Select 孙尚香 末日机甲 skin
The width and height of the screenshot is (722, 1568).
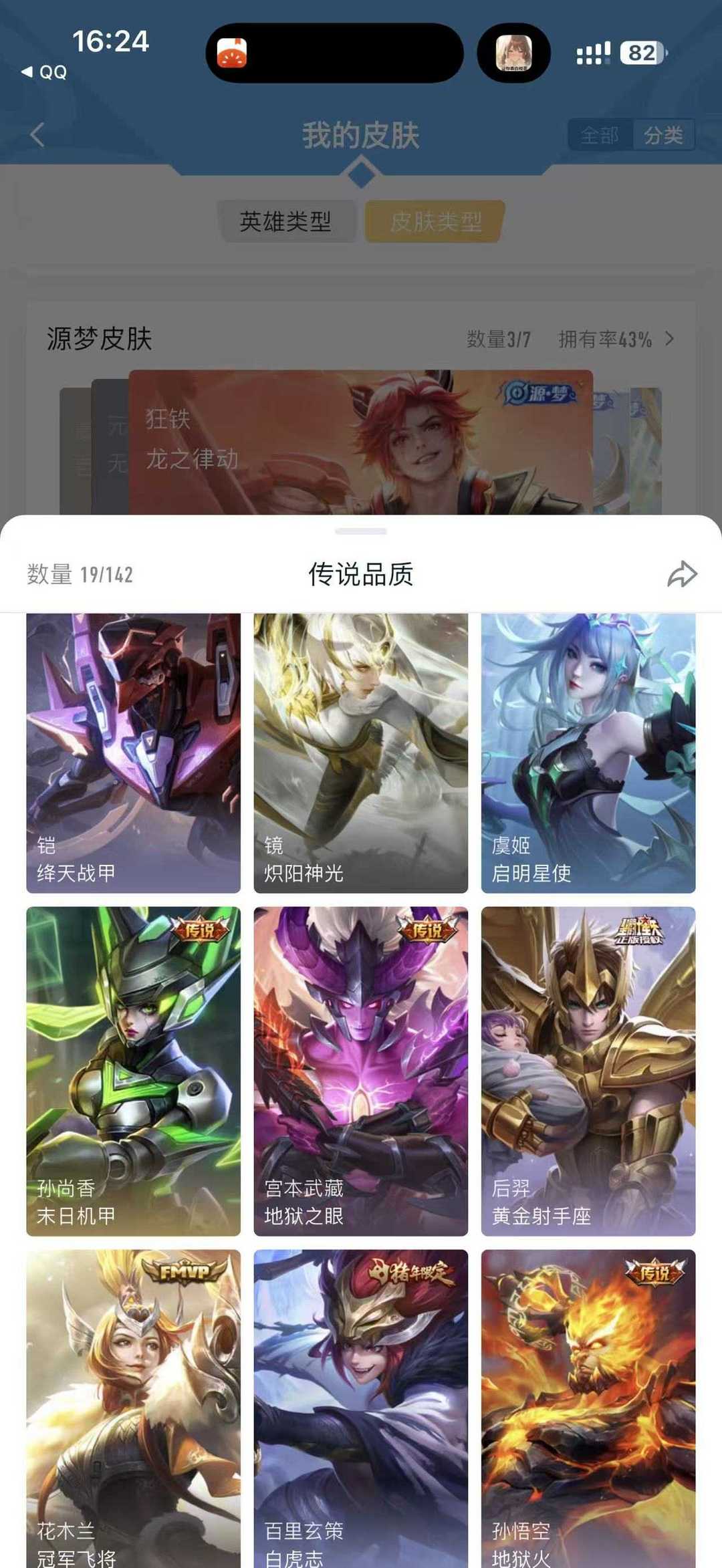click(x=133, y=1071)
